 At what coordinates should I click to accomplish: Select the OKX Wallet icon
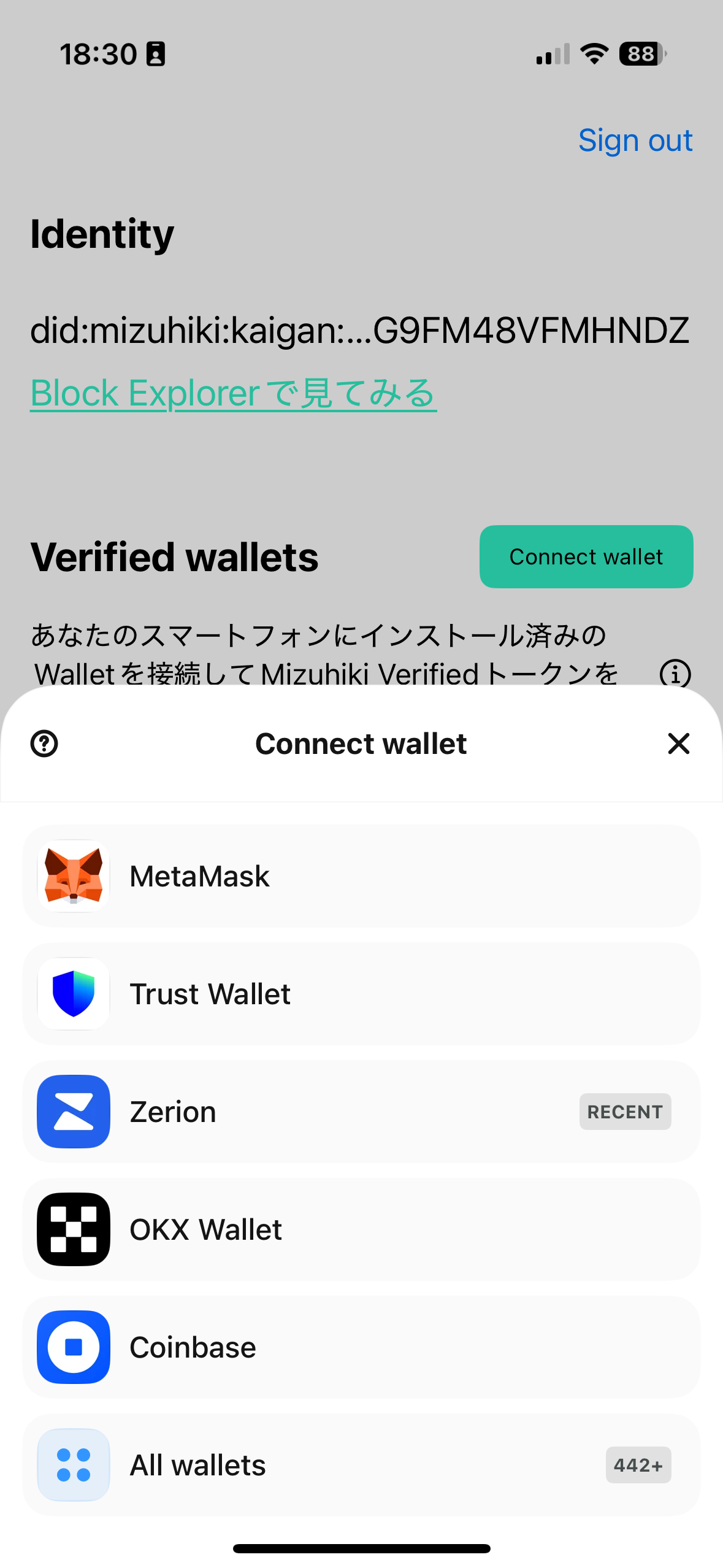point(73,1229)
